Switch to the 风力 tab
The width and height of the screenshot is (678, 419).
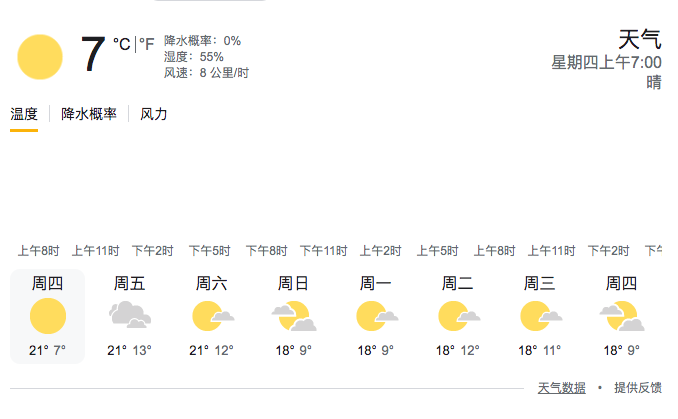(x=153, y=114)
